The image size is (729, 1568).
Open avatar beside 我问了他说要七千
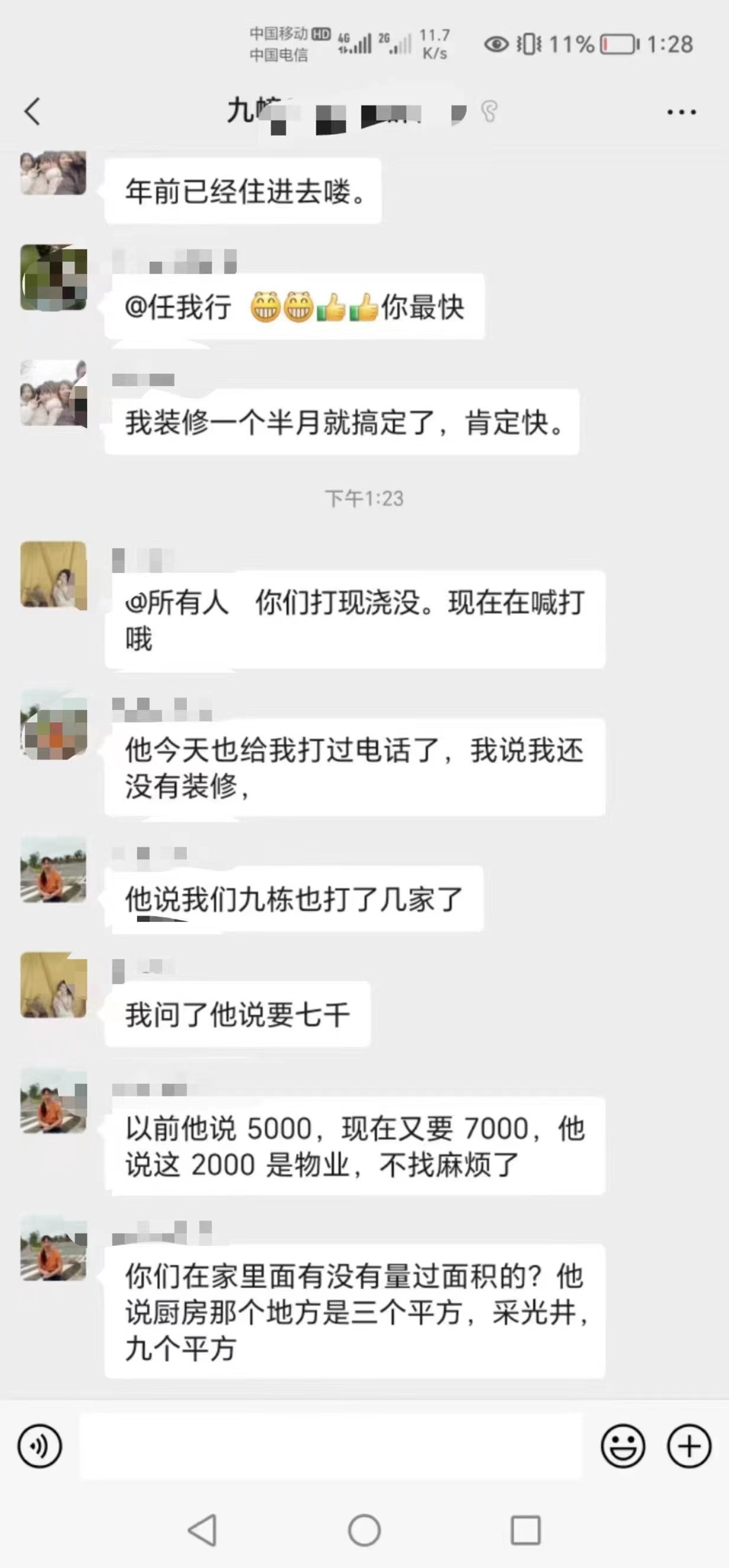click(x=54, y=985)
